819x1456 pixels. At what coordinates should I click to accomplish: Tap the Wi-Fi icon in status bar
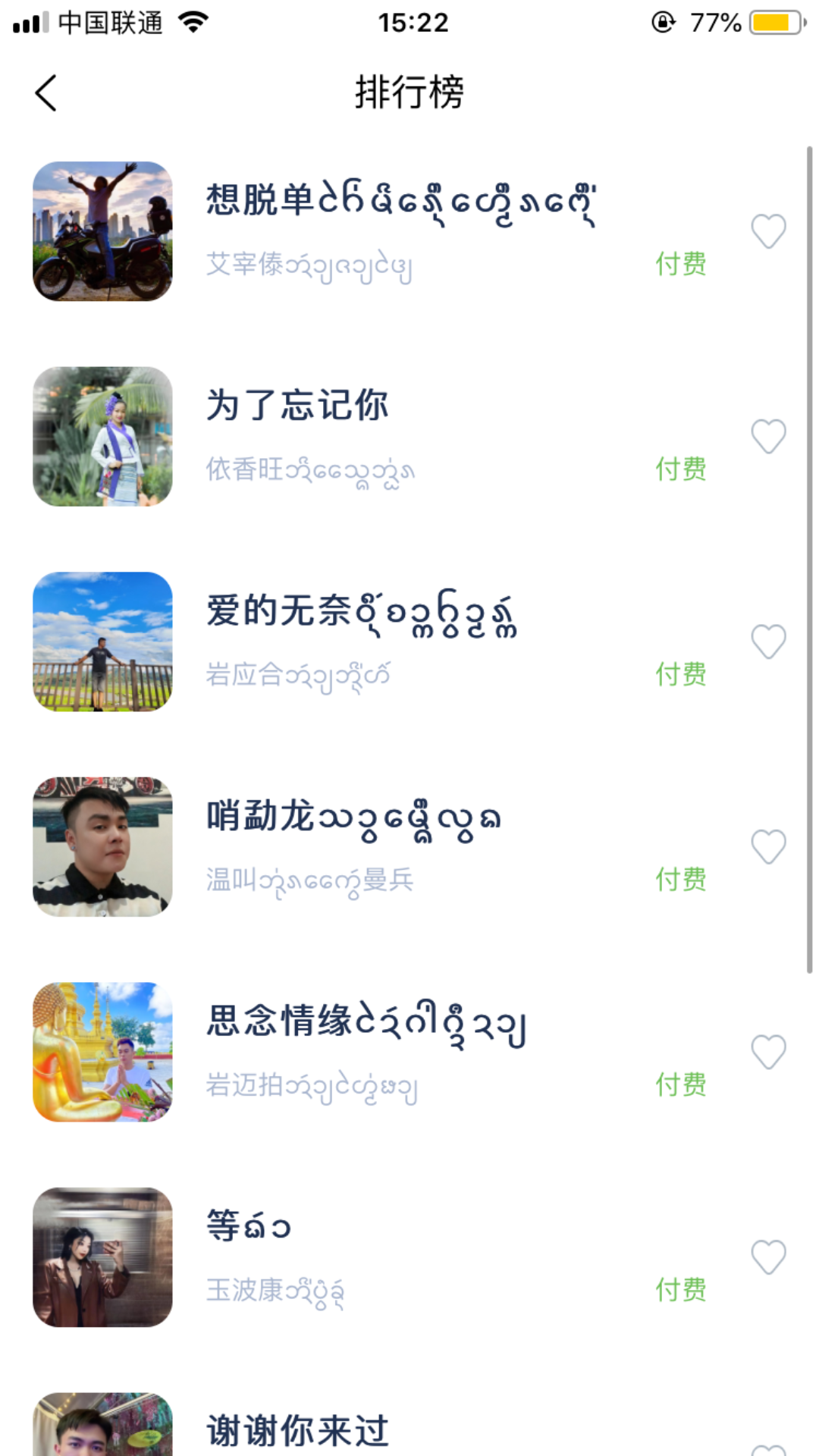pos(192,23)
